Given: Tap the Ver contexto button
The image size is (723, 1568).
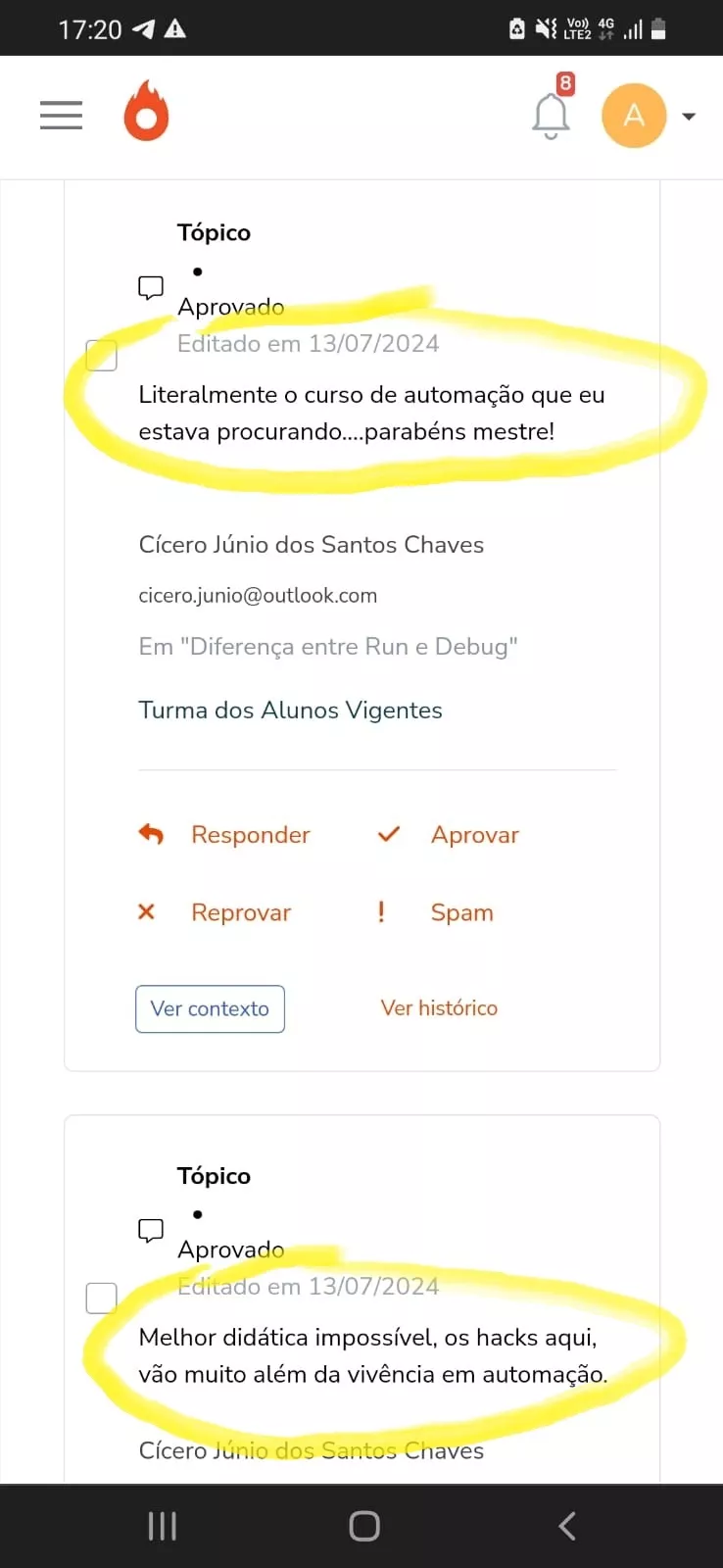Looking at the screenshot, I should 210,1008.
